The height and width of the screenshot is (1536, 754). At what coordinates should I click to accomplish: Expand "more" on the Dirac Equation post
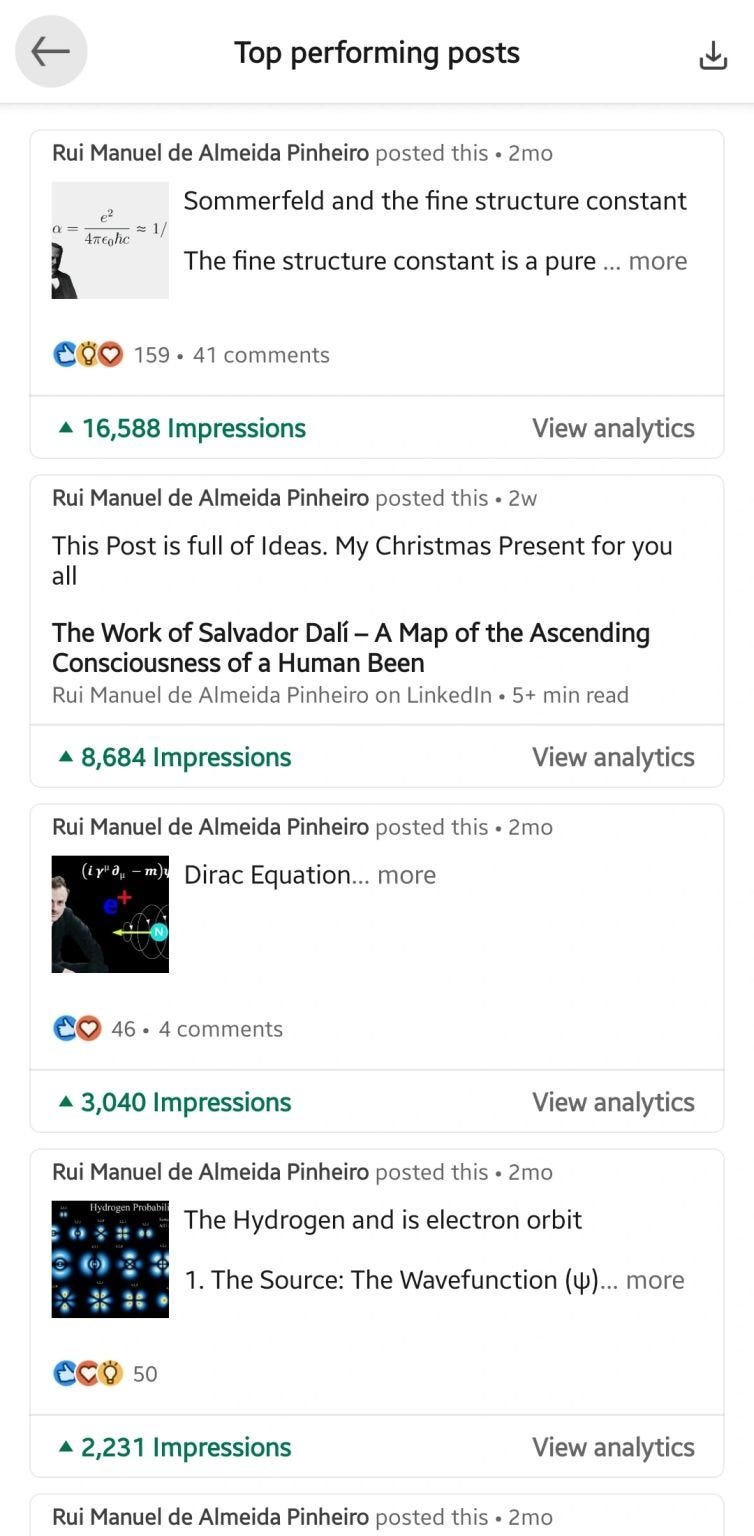(x=406, y=875)
